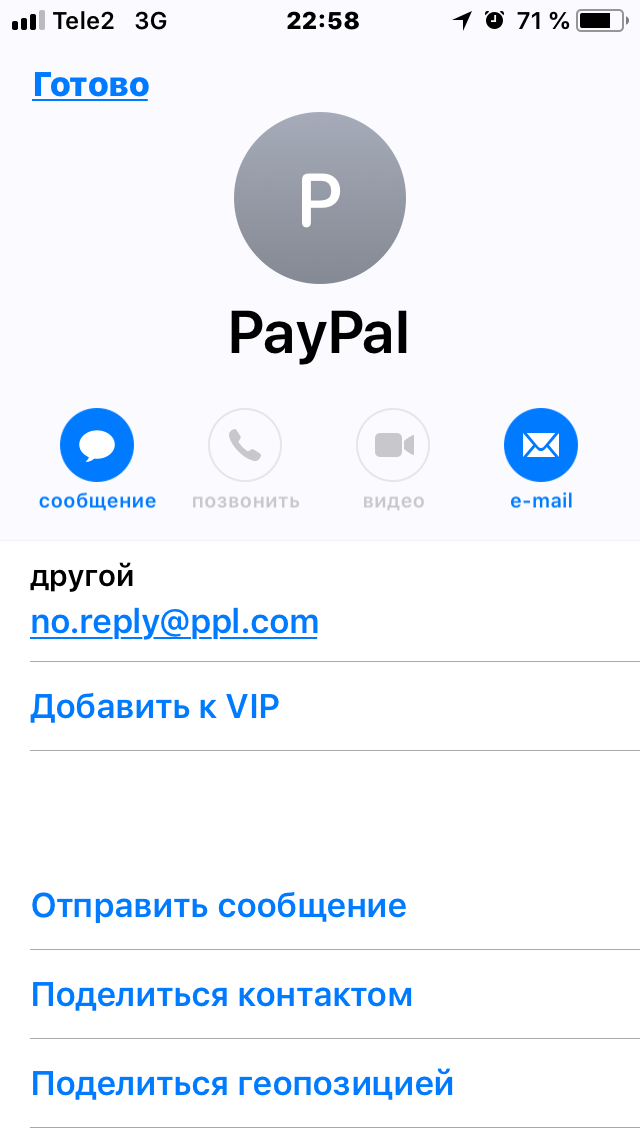Tap the e-mail envelope icon
640x1136 pixels.
click(x=541, y=446)
